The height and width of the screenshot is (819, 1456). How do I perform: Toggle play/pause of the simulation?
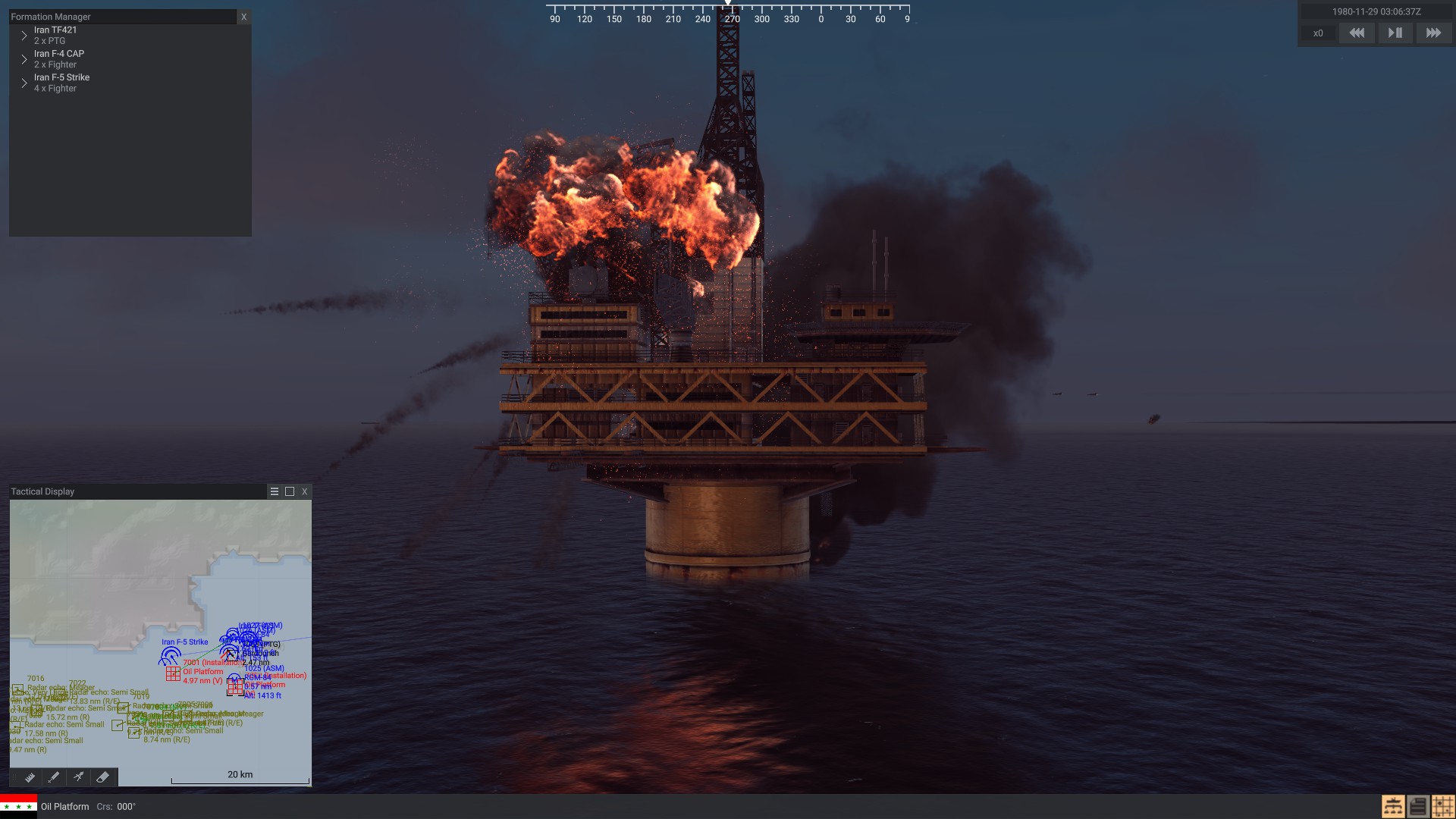(1395, 33)
